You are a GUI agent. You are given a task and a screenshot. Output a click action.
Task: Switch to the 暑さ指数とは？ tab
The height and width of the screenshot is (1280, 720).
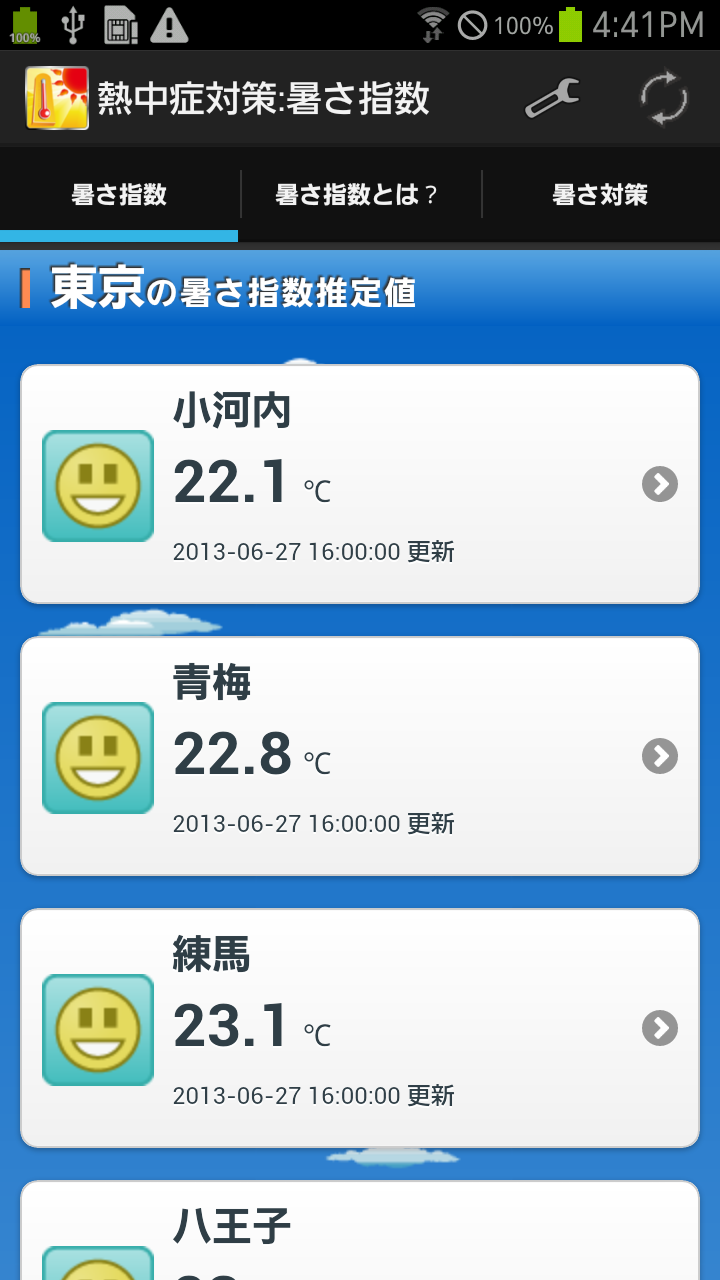click(x=360, y=195)
